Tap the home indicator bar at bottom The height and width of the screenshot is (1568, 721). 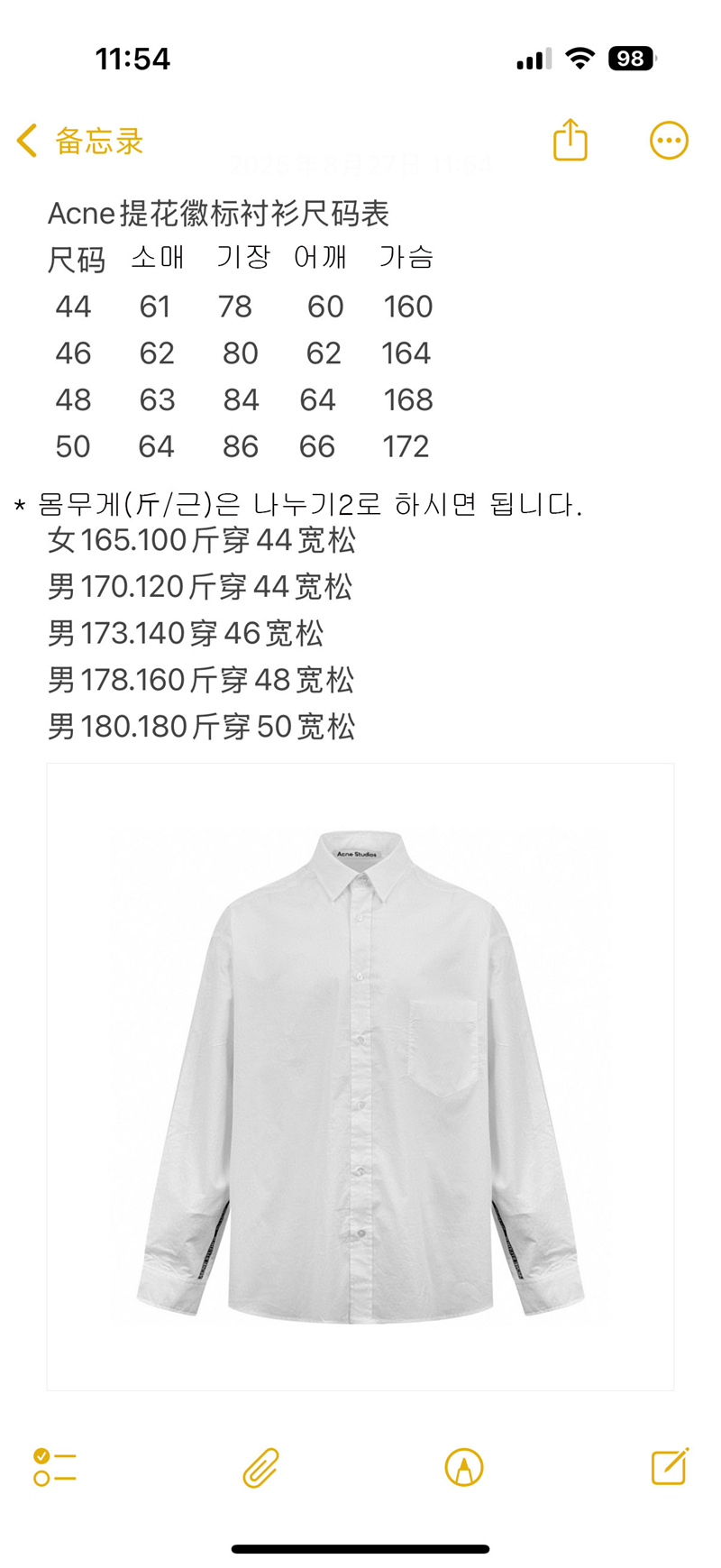(x=360, y=1546)
